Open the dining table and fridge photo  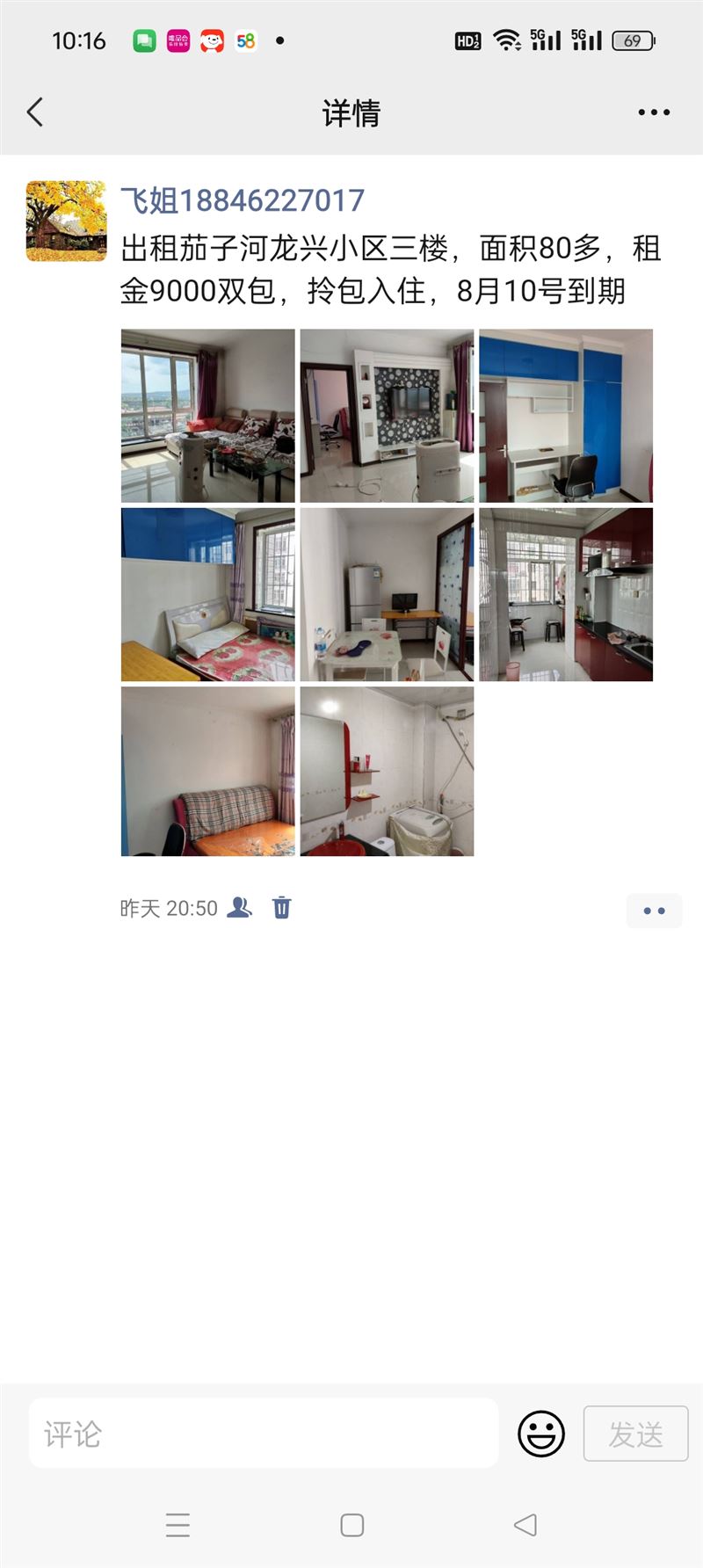[x=387, y=594]
